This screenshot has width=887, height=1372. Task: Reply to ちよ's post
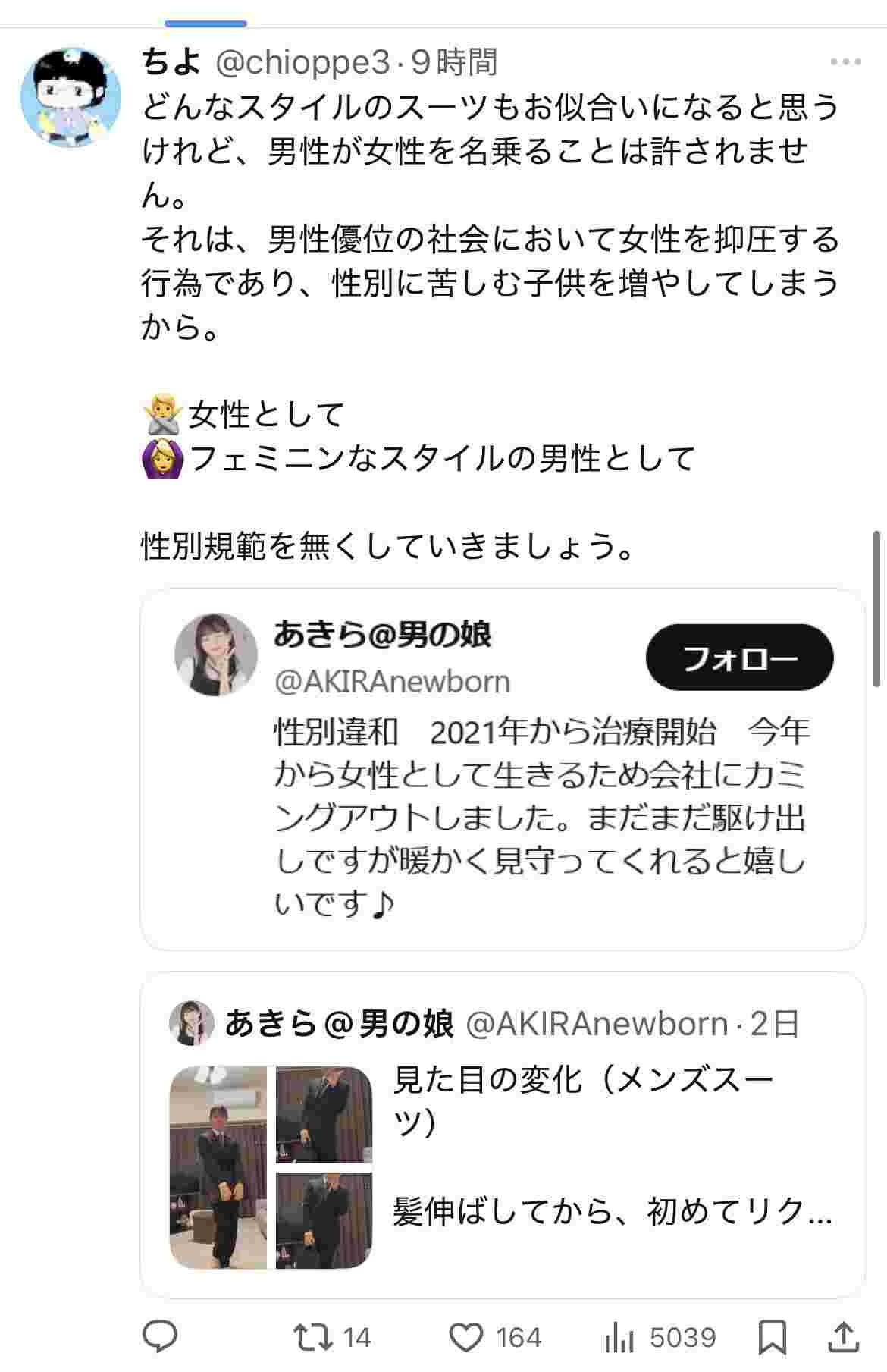(160, 1336)
